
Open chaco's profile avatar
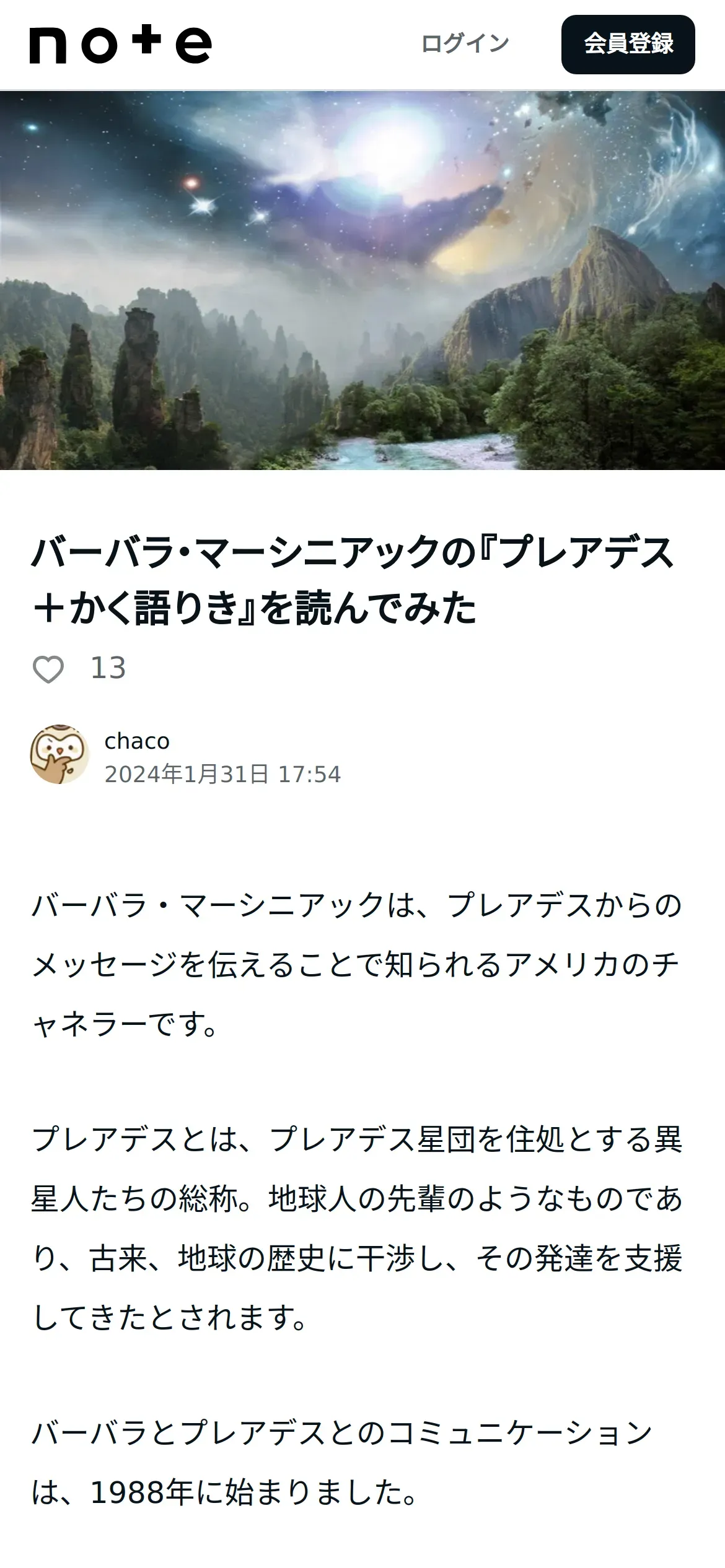pyautogui.click(x=59, y=754)
